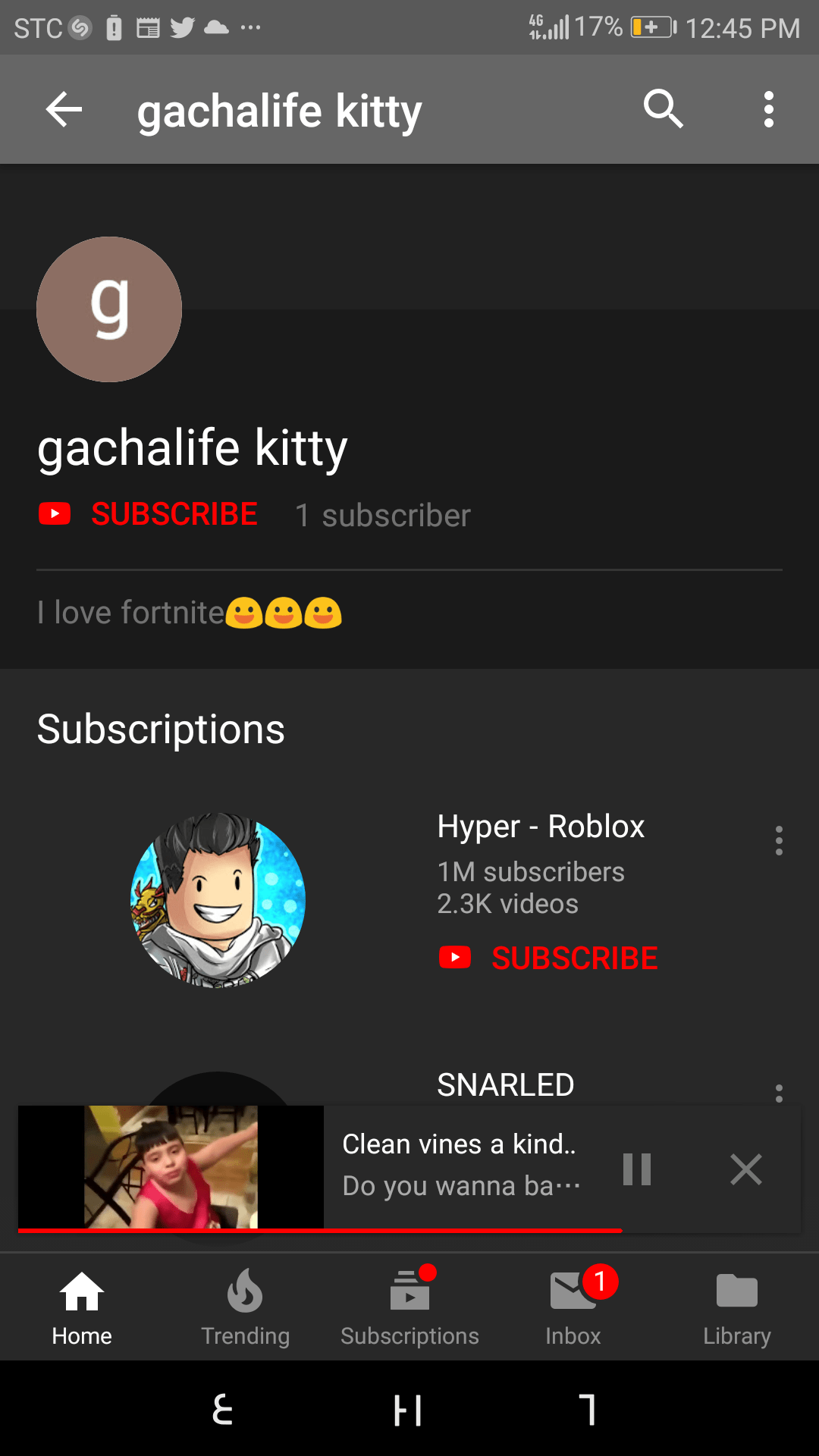Subscribe to the gachalife kitty channel

point(149,514)
